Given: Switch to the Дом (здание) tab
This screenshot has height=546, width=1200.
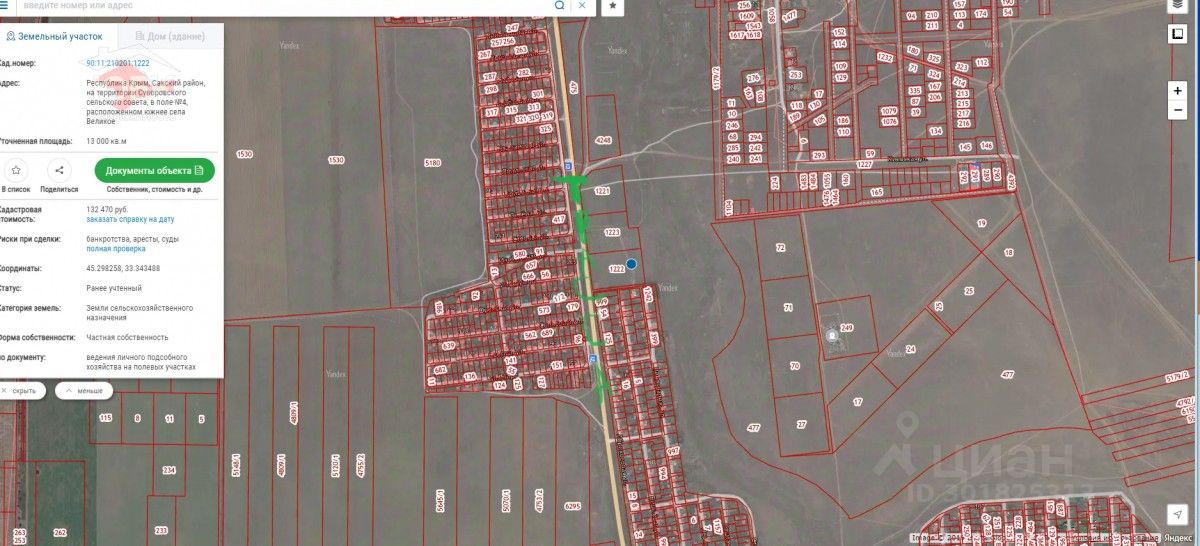Looking at the screenshot, I should (170, 36).
